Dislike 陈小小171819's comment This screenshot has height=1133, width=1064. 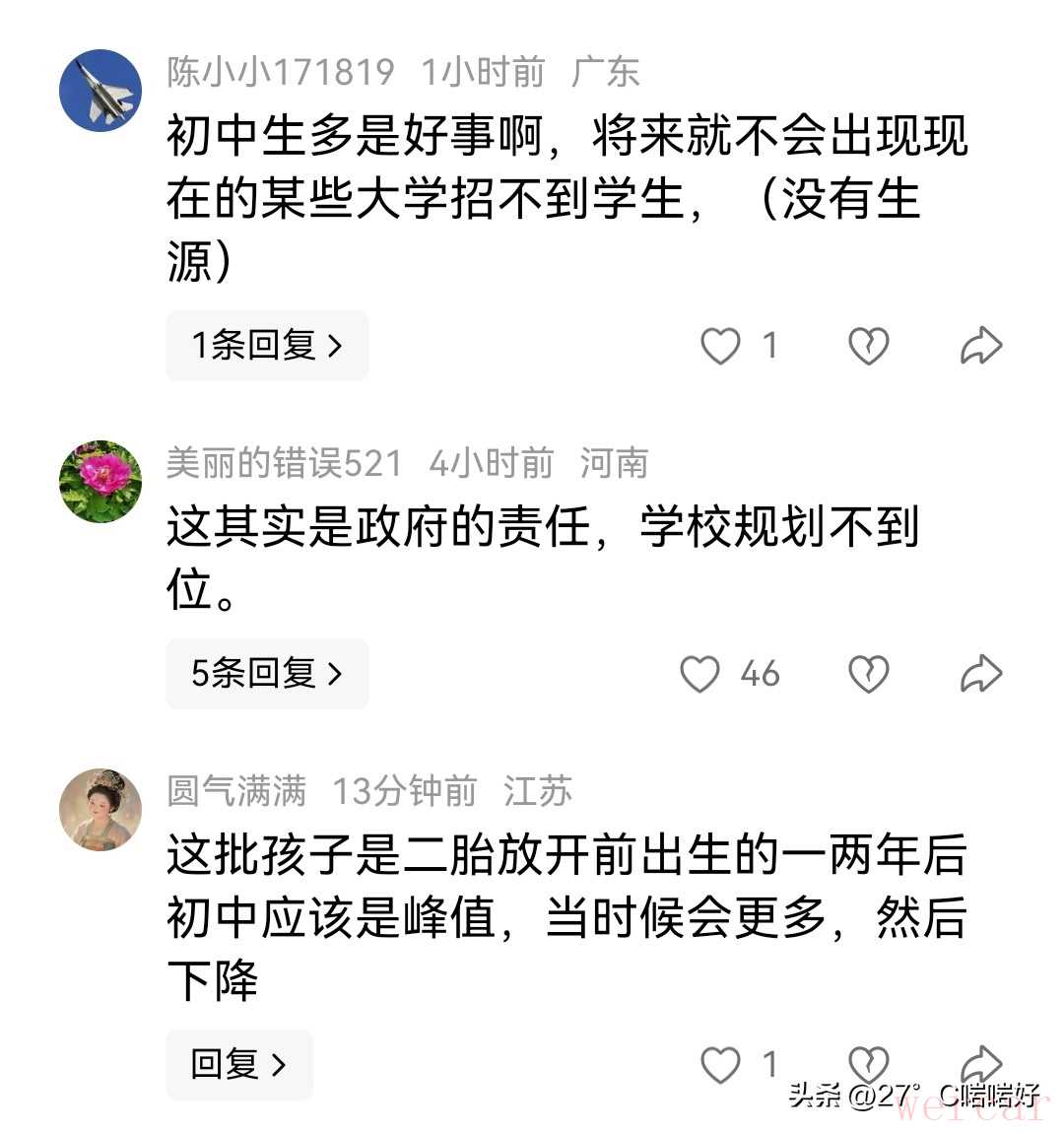pyautogui.click(x=868, y=346)
